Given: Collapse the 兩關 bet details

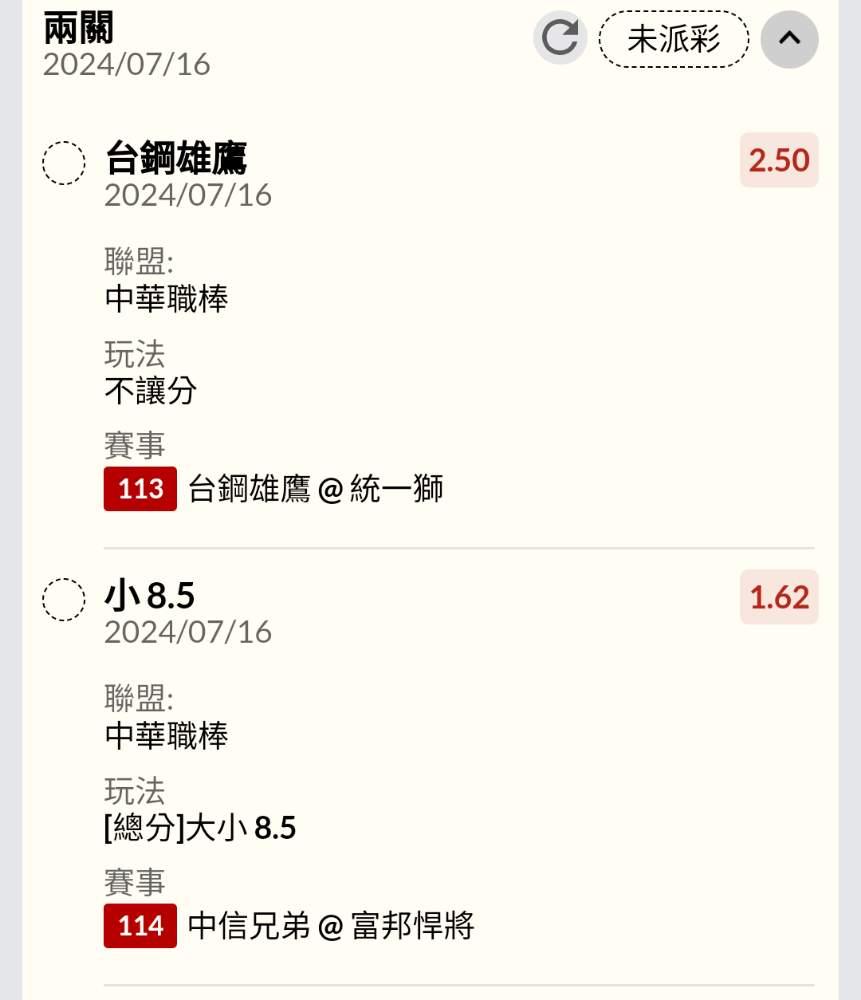Looking at the screenshot, I should [x=789, y=38].
